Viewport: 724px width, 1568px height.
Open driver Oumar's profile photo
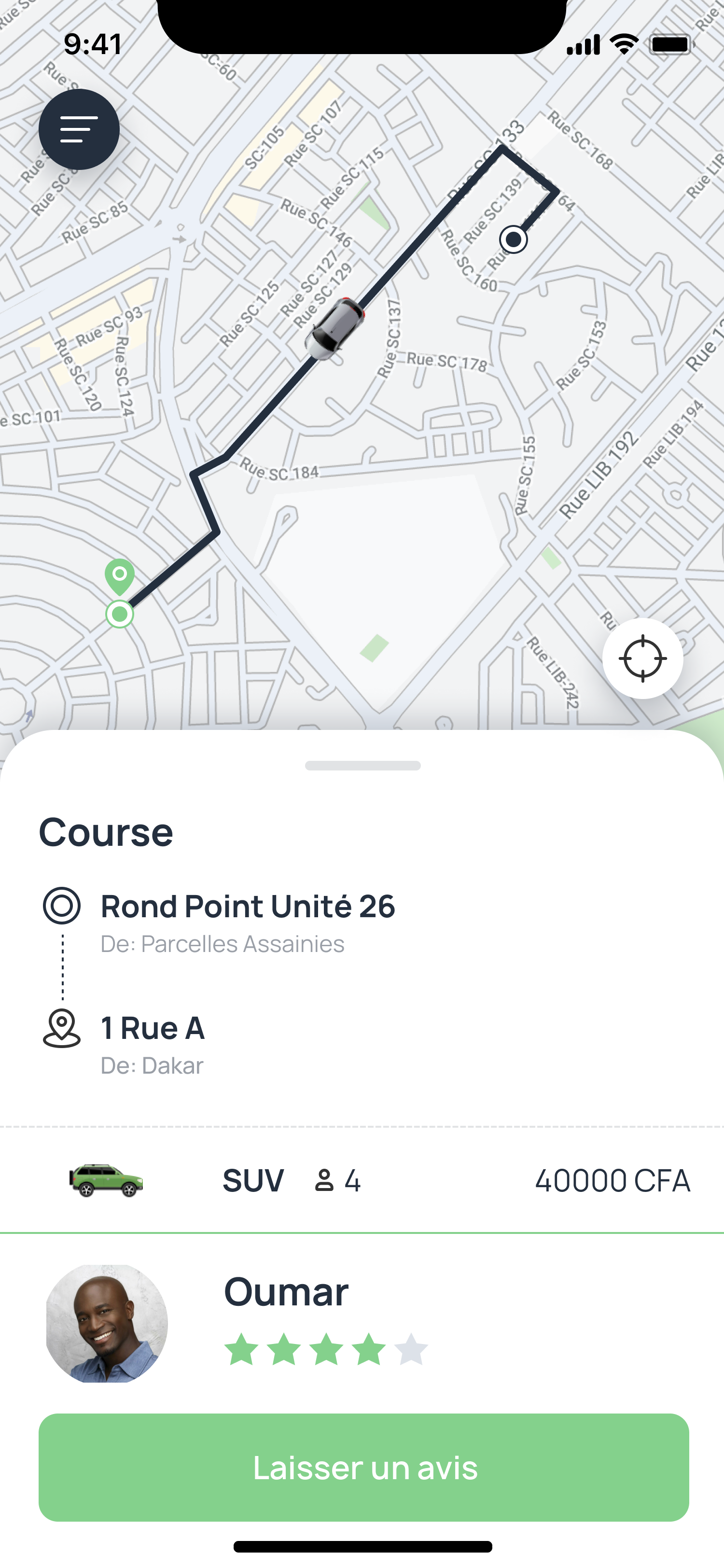coord(107,1323)
